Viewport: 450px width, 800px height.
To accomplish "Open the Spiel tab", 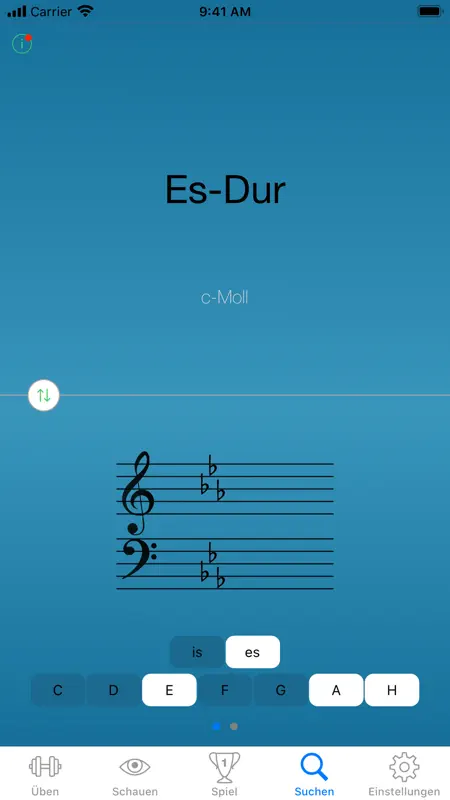I will [224, 774].
